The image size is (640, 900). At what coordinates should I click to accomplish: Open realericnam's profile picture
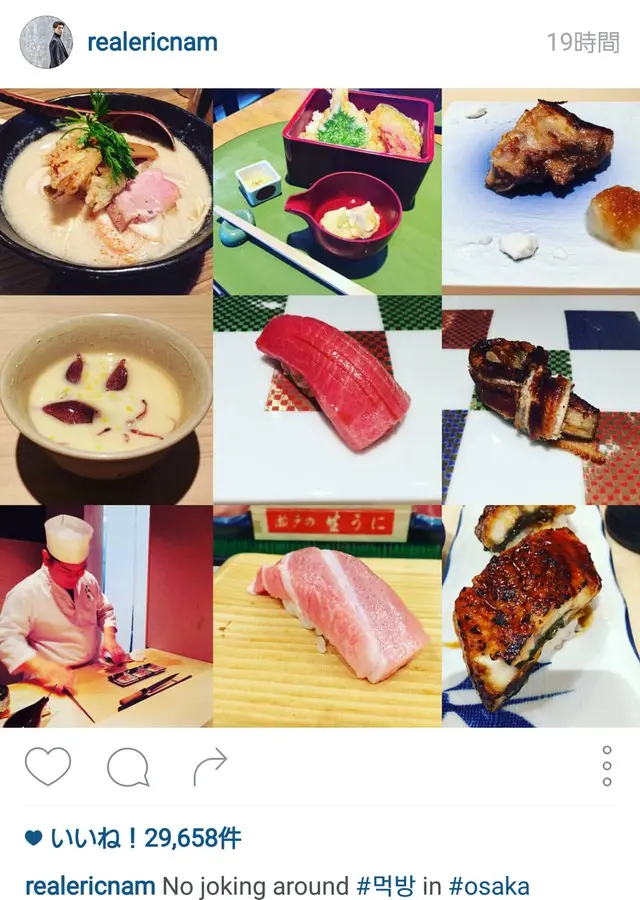click(x=46, y=42)
